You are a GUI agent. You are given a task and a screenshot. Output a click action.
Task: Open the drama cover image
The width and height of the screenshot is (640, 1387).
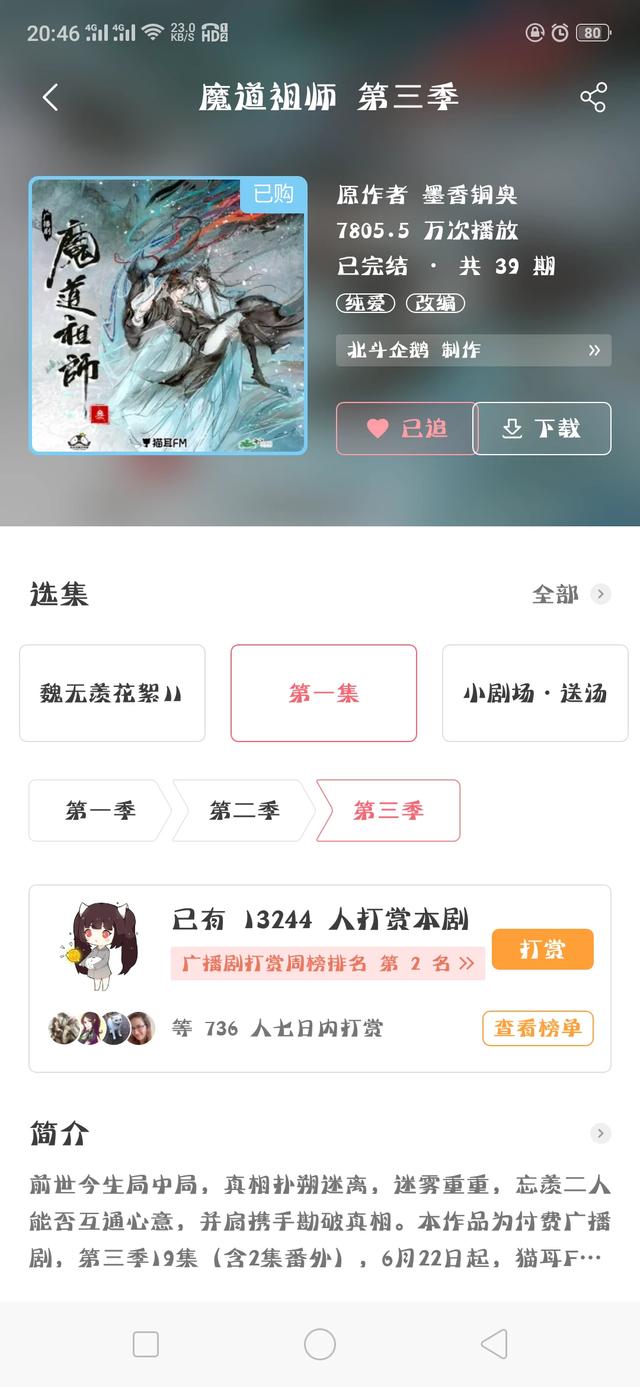[168, 316]
